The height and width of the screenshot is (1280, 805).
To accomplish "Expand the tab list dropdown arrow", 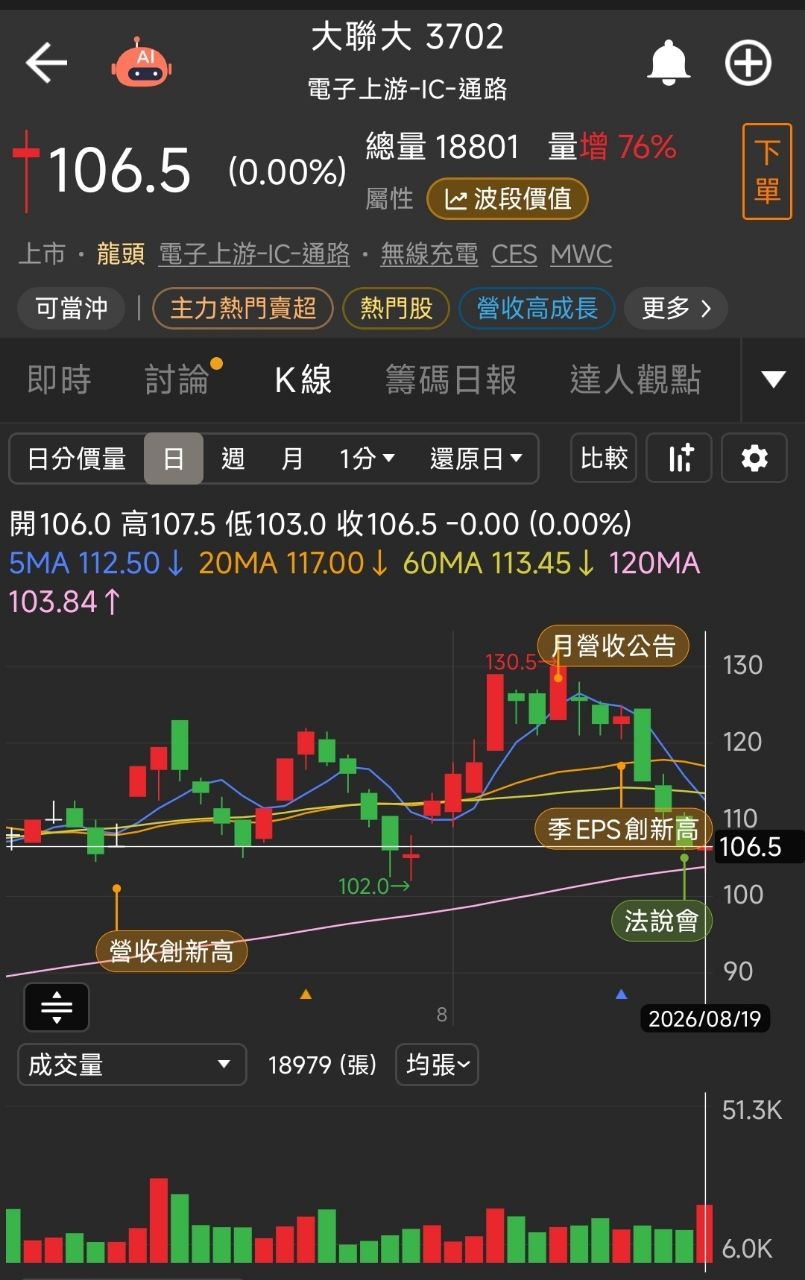I will click(x=773, y=379).
